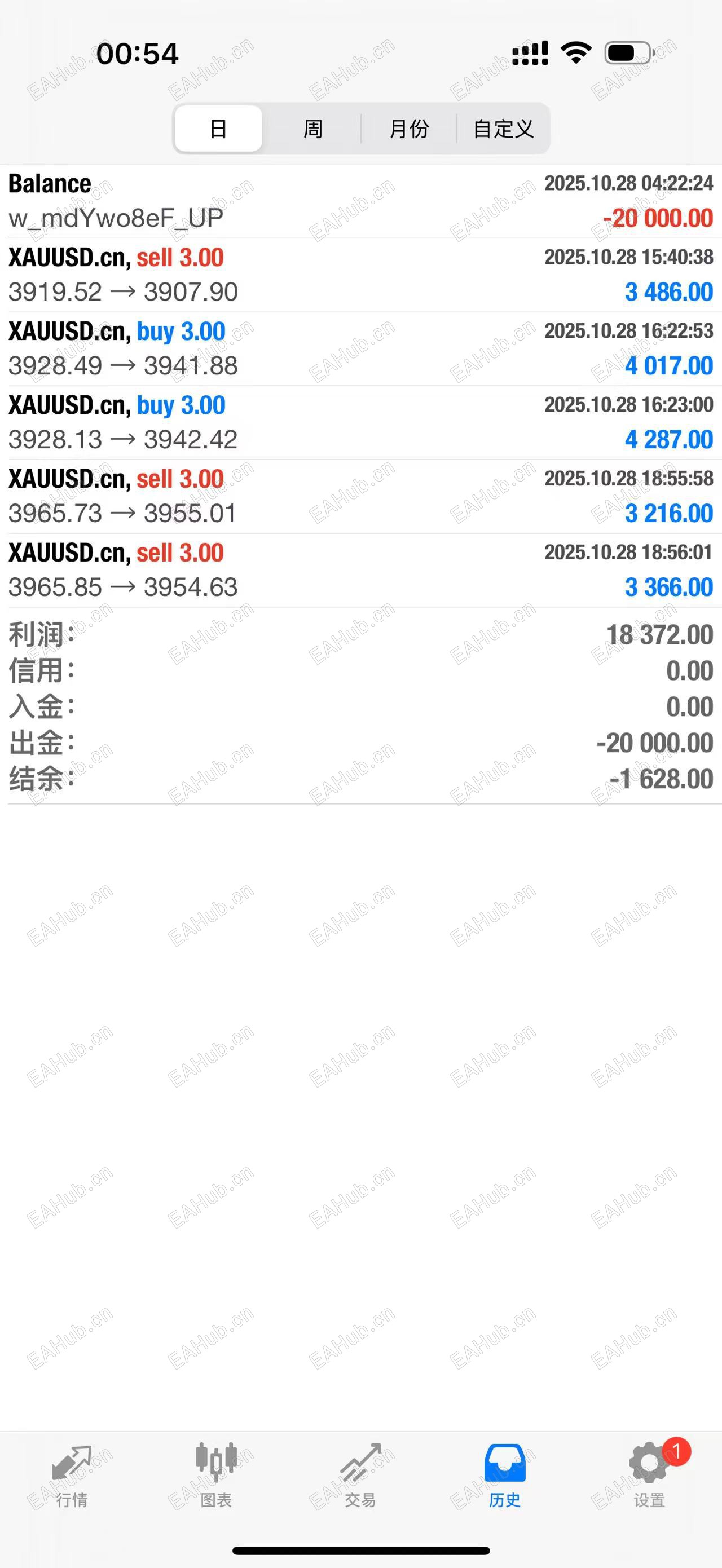The image size is (722, 1568).
Task: Expand the sell 3.00 trade at 18:56:01
Action: pyautogui.click(x=361, y=569)
